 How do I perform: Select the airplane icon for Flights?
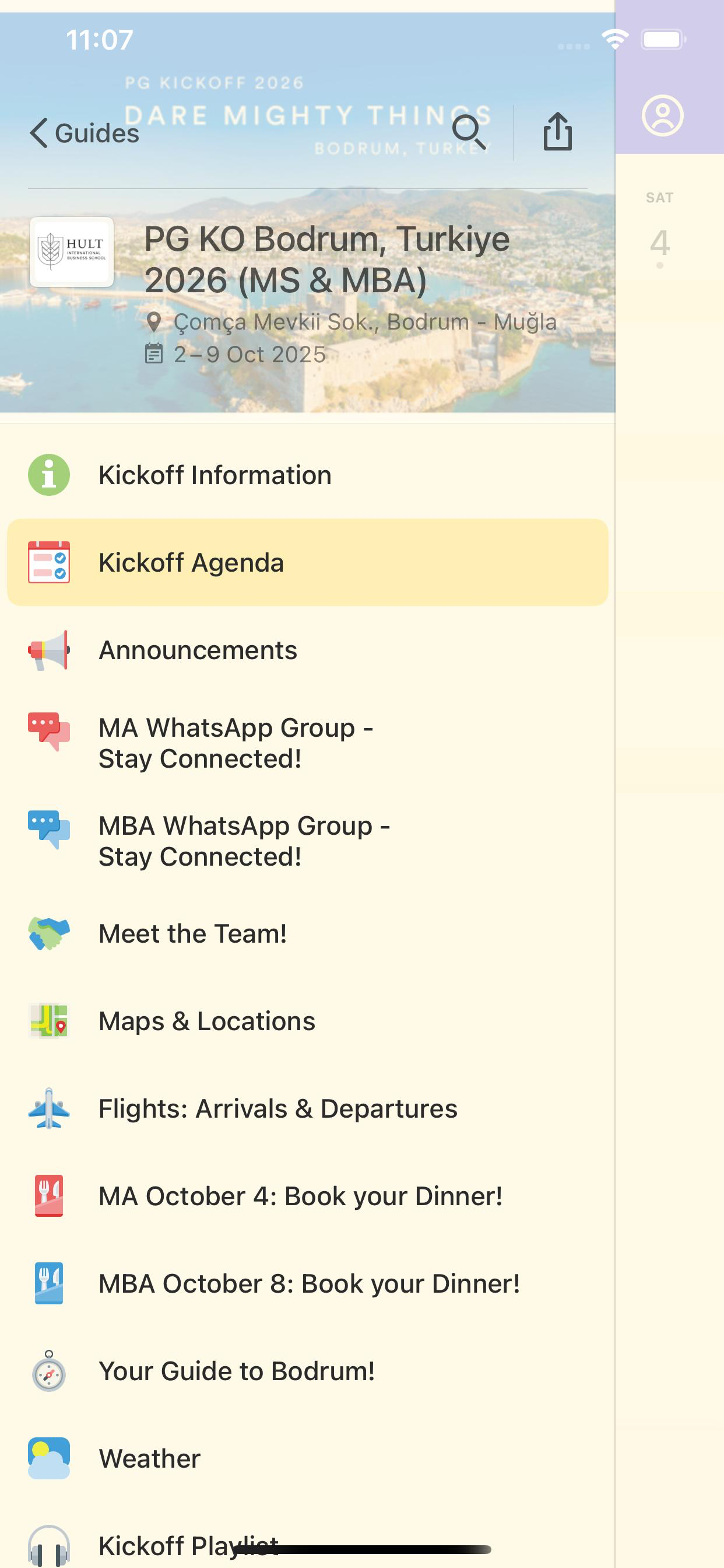(48, 1108)
